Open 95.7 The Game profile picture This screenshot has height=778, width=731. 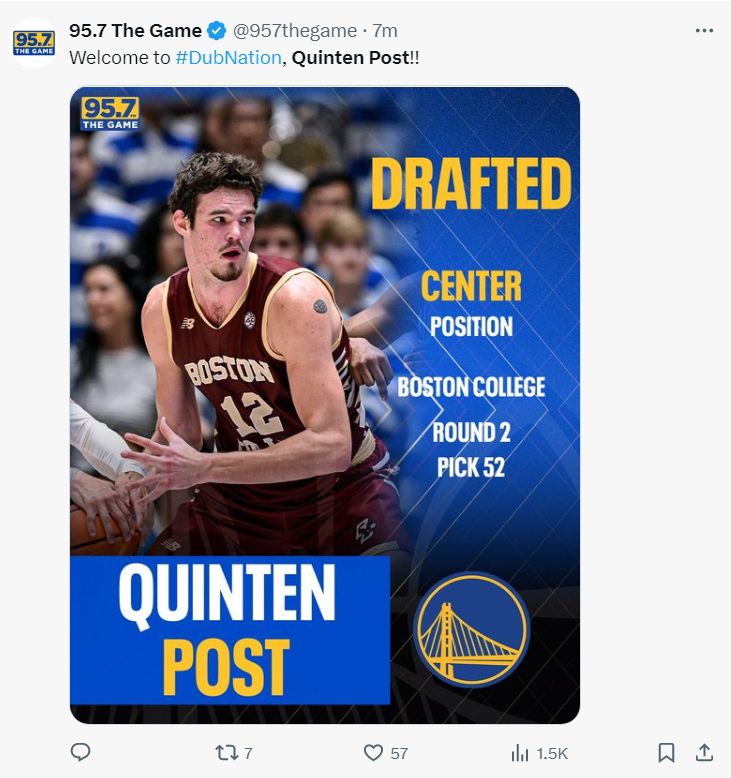pos(34,43)
